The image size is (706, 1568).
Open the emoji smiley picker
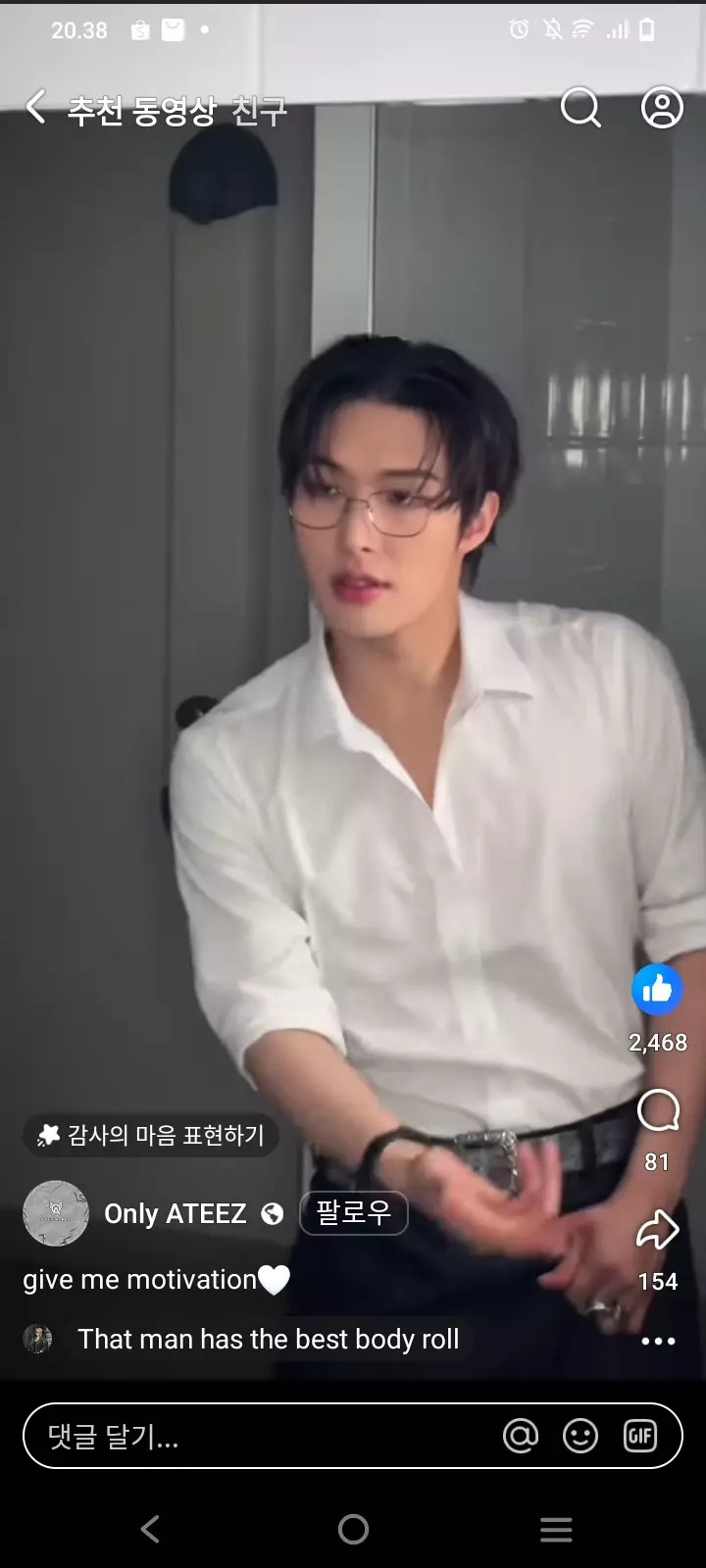580,1437
